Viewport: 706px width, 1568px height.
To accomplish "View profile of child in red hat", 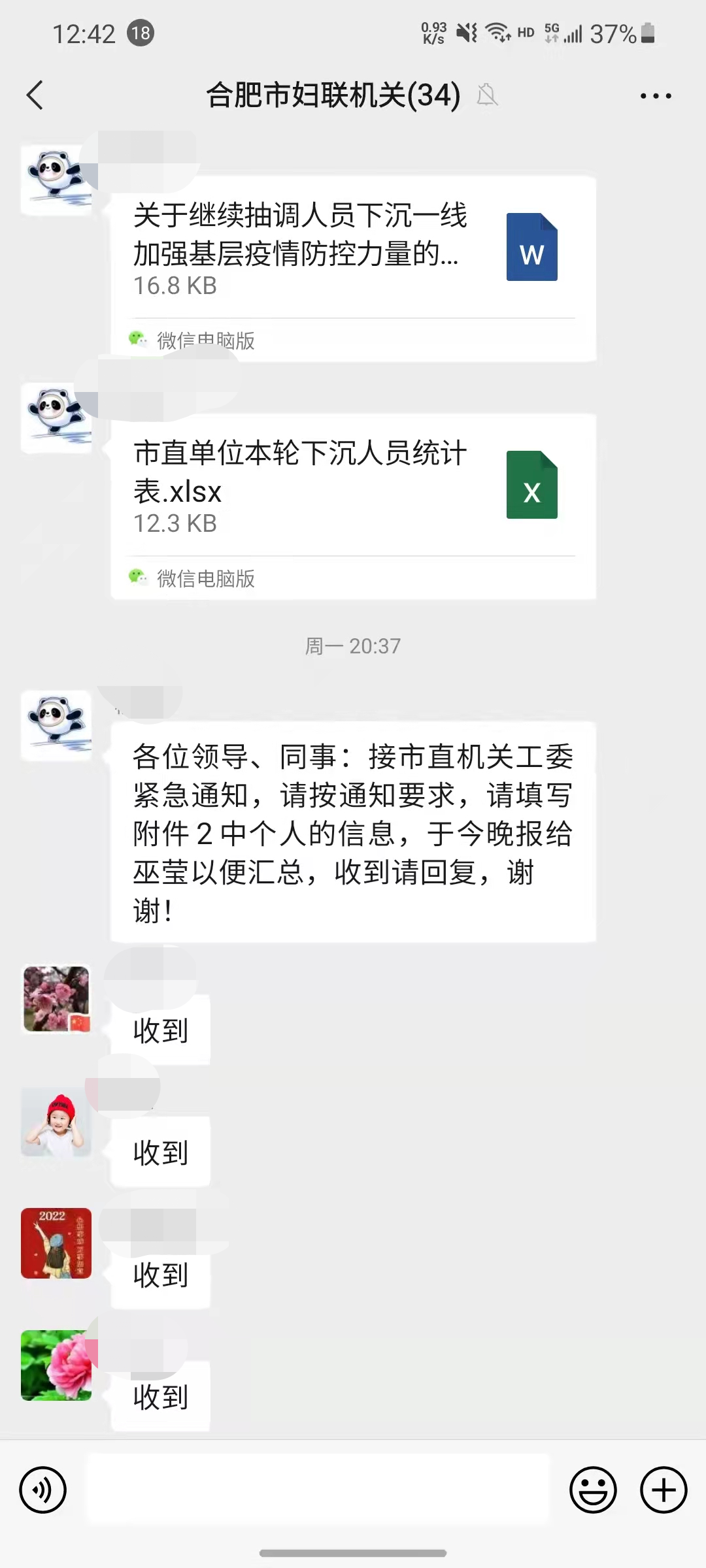I will [56, 1121].
